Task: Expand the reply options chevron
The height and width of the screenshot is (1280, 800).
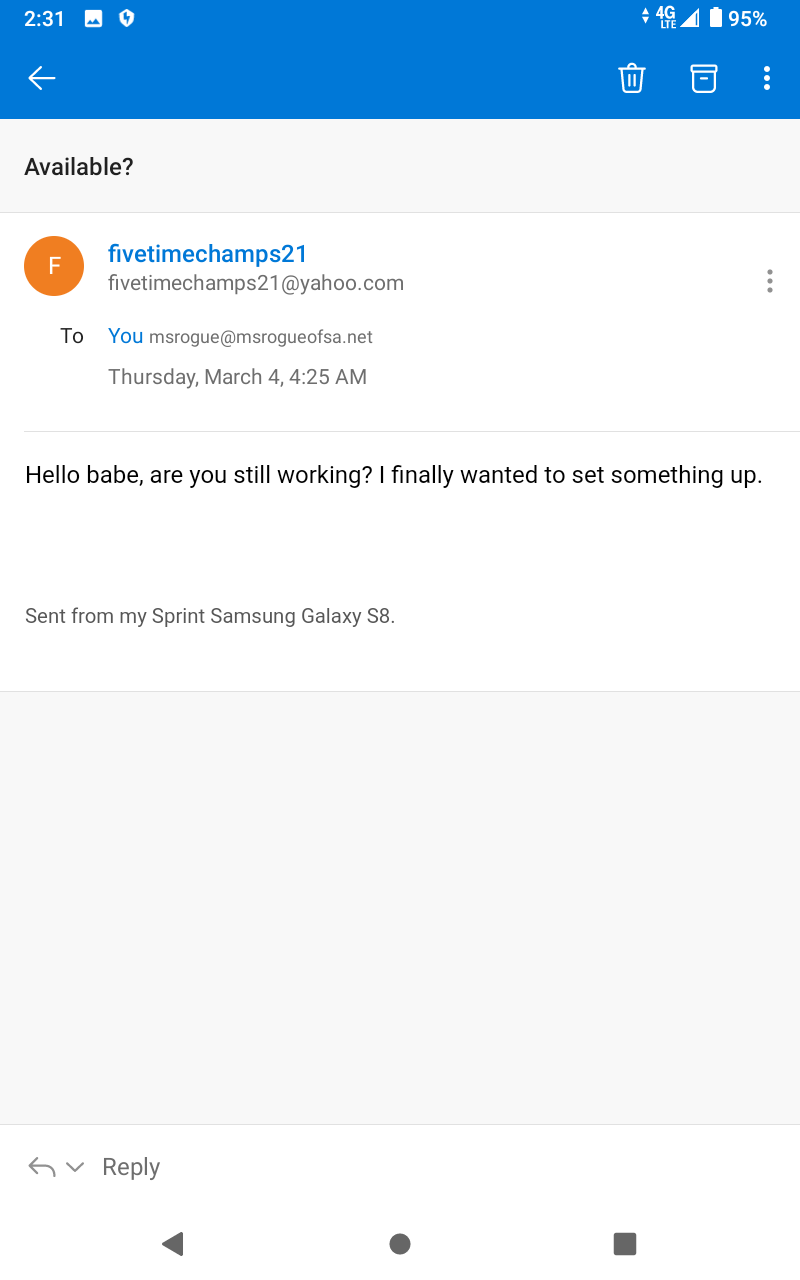Action: pyautogui.click(x=75, y=1167)
